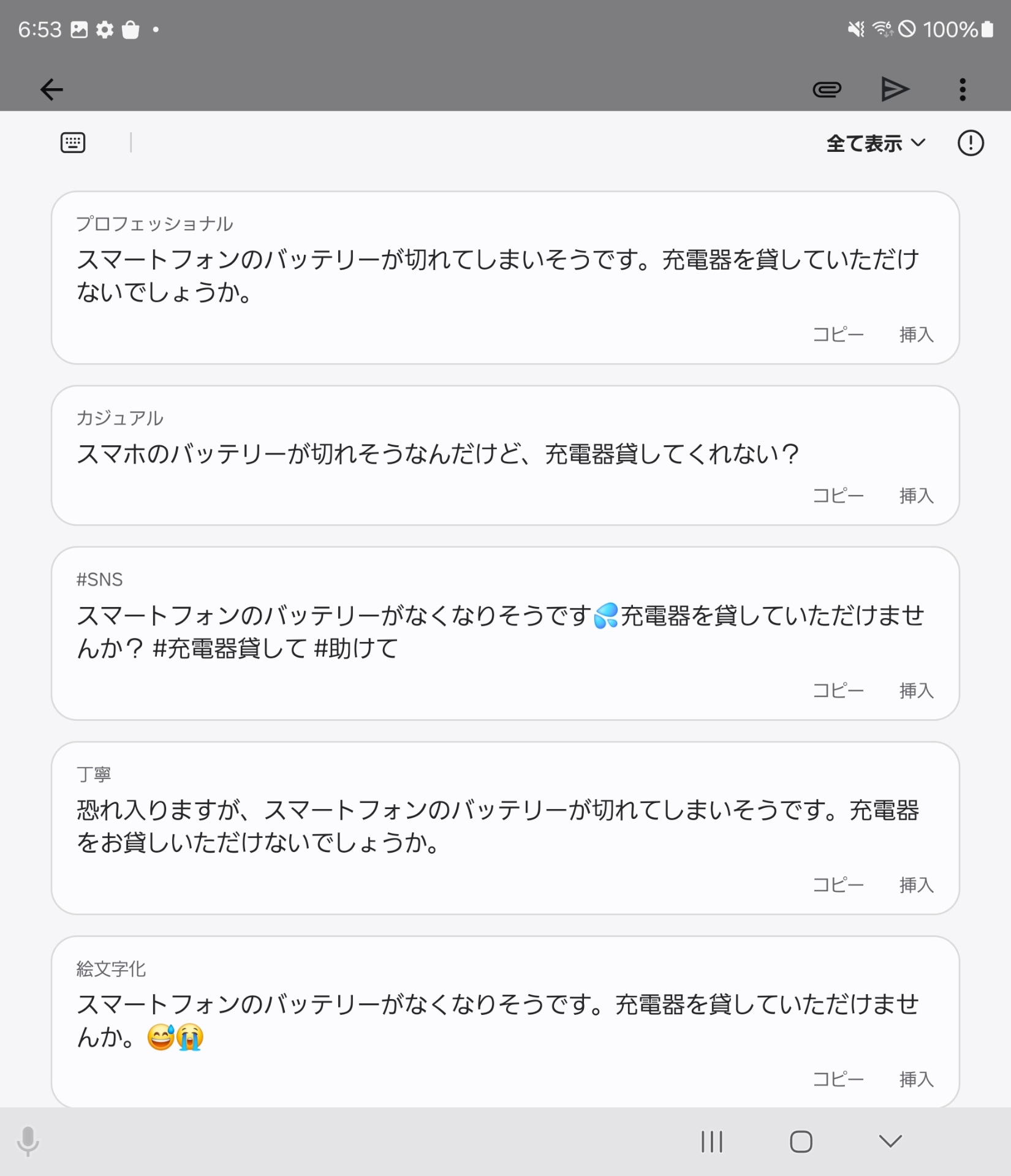1011x1176 pixels.
Task: Go back using the top arrow
Action: point(51,89)
